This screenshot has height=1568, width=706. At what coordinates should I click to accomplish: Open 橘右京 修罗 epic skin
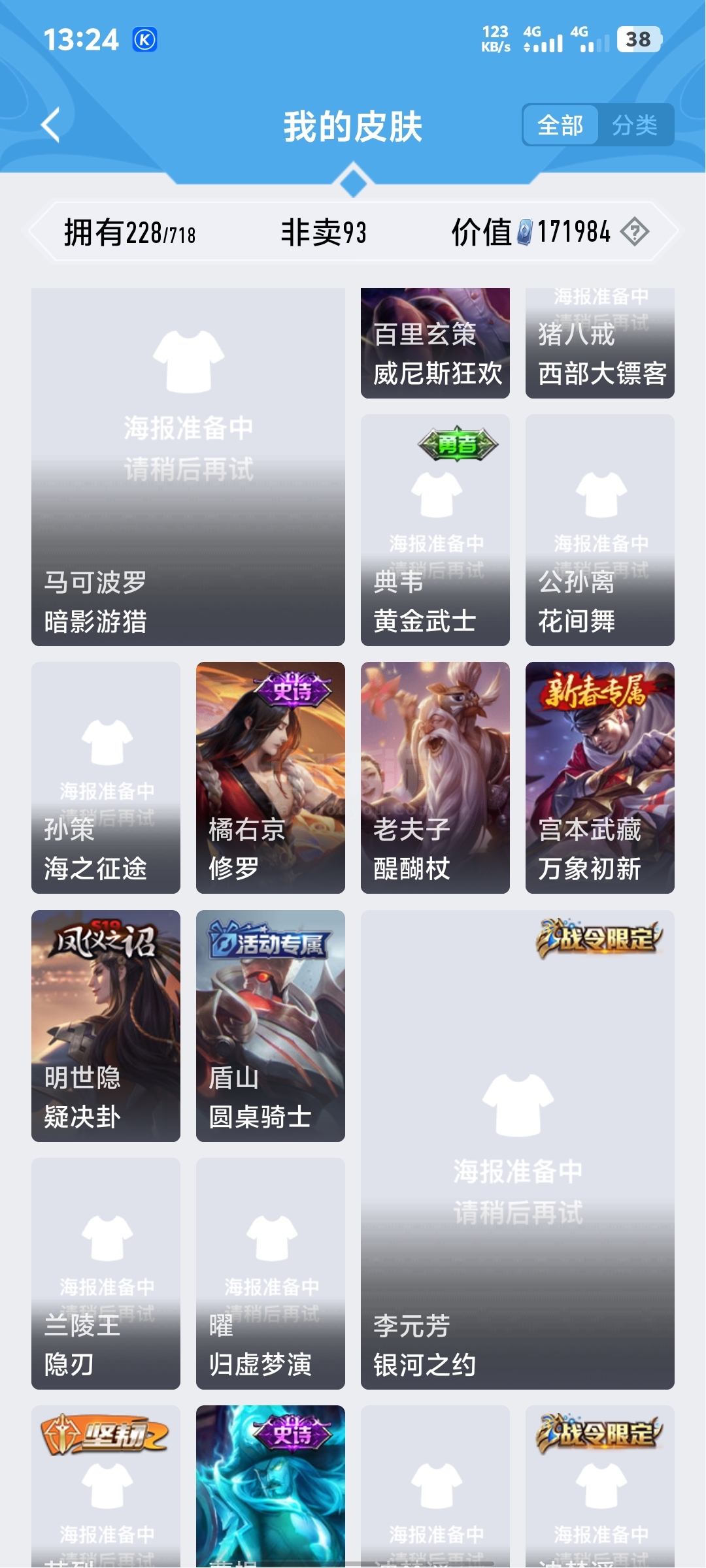pyautogui.click(x=271, y=777)
